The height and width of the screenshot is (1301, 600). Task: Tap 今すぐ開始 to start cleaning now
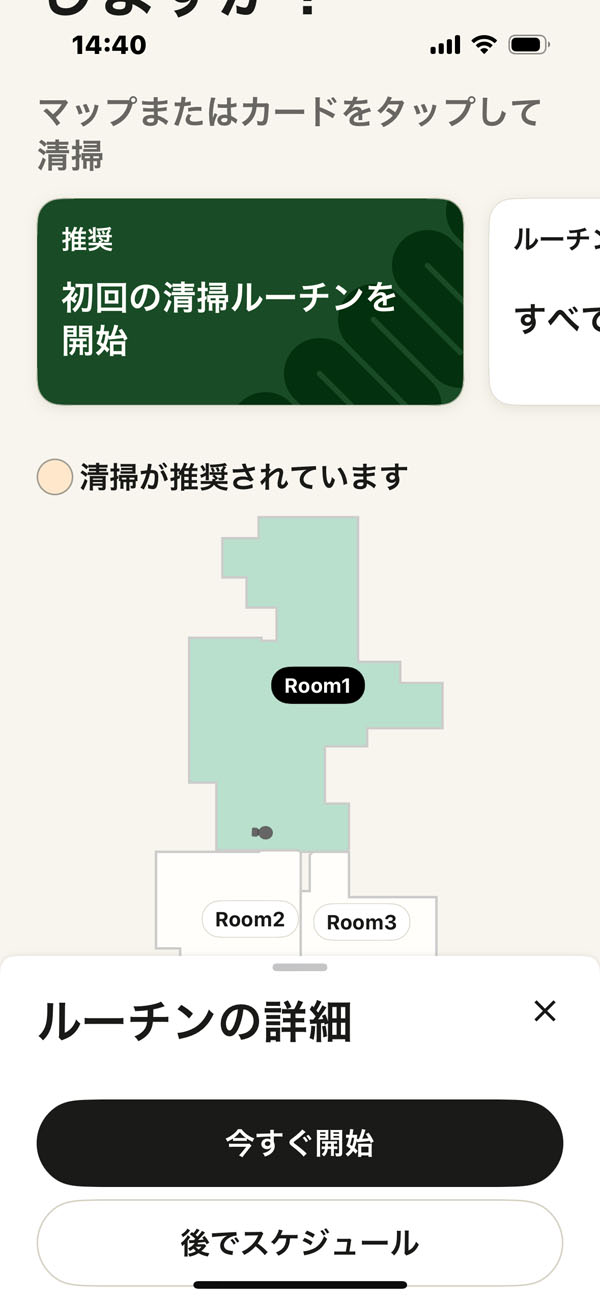click(x=300, y=1143)
